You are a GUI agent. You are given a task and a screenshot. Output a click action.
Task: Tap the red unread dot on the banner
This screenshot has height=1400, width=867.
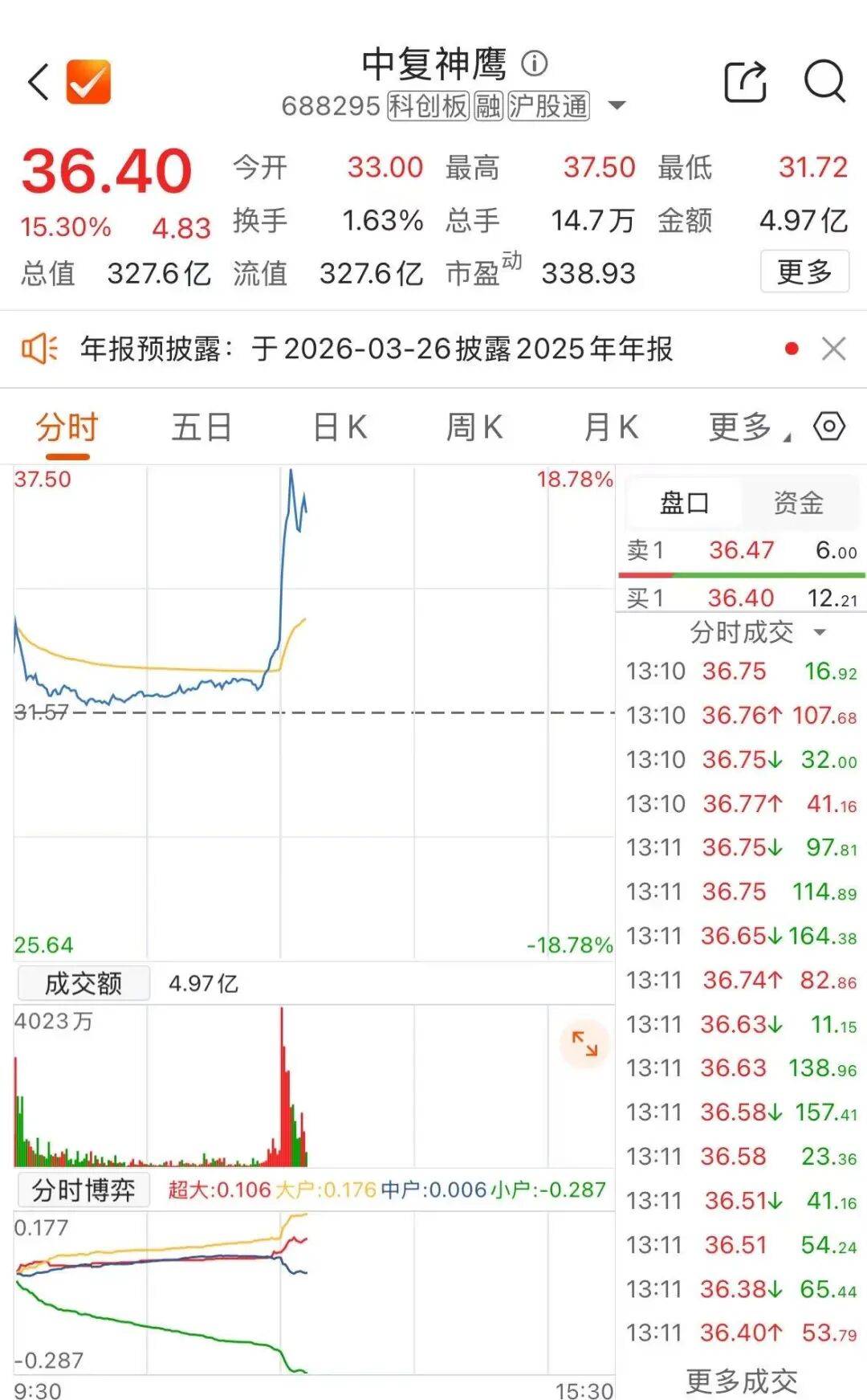pyautogui.click(x=791, y=347)
